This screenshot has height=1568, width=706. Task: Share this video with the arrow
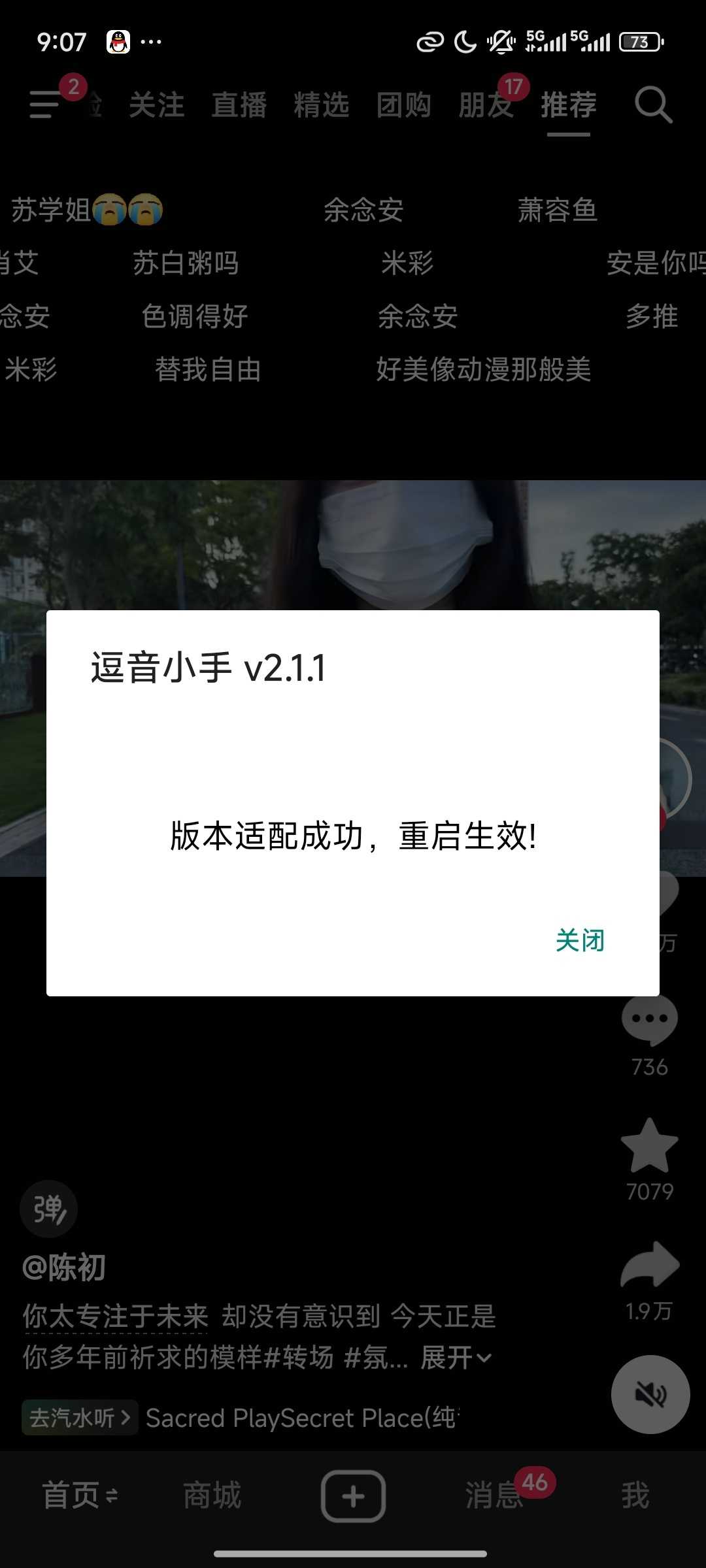[x=649, y=1266]
